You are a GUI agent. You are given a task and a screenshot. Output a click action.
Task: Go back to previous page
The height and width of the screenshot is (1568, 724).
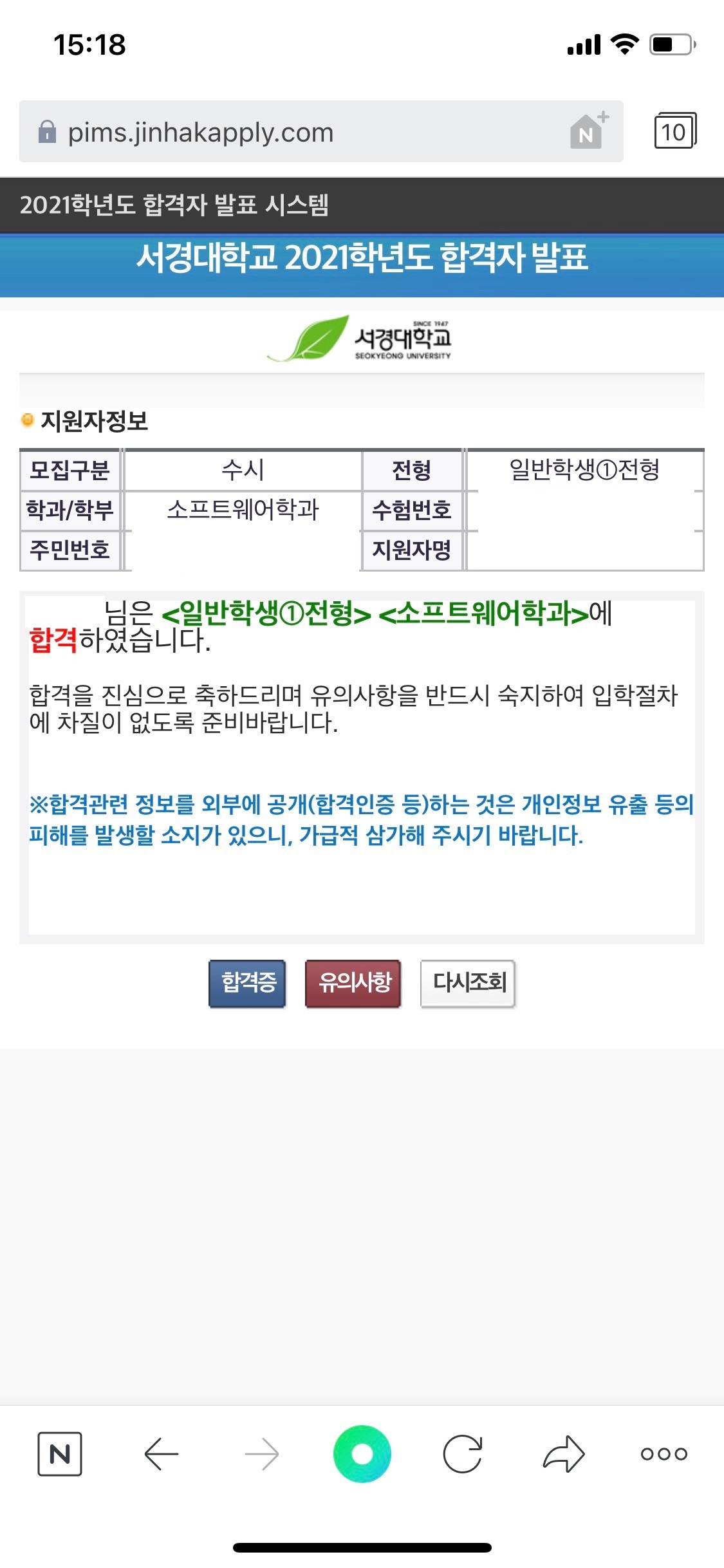click(161, 1453)
